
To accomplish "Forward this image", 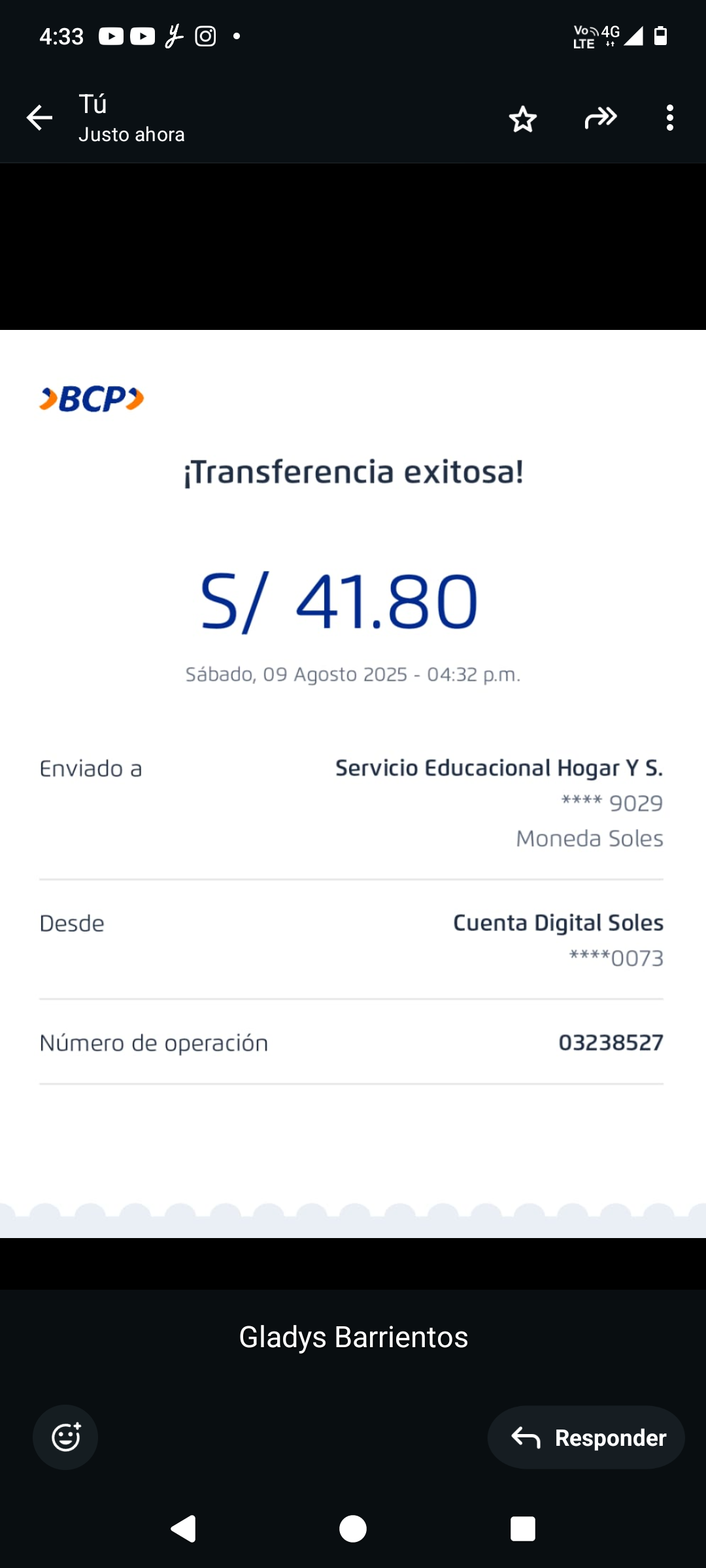I will 600,118.
